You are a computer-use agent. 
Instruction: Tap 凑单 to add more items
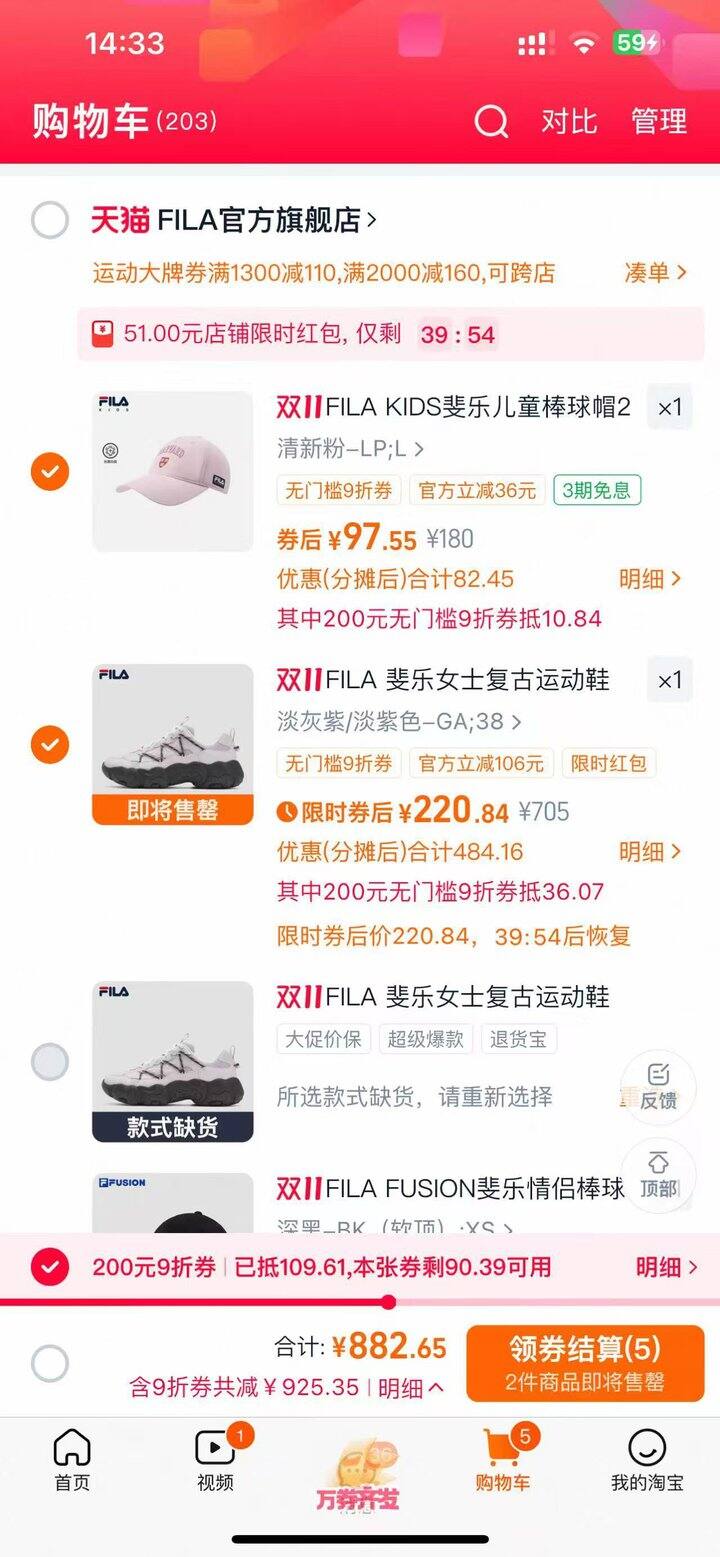point(655,273)
